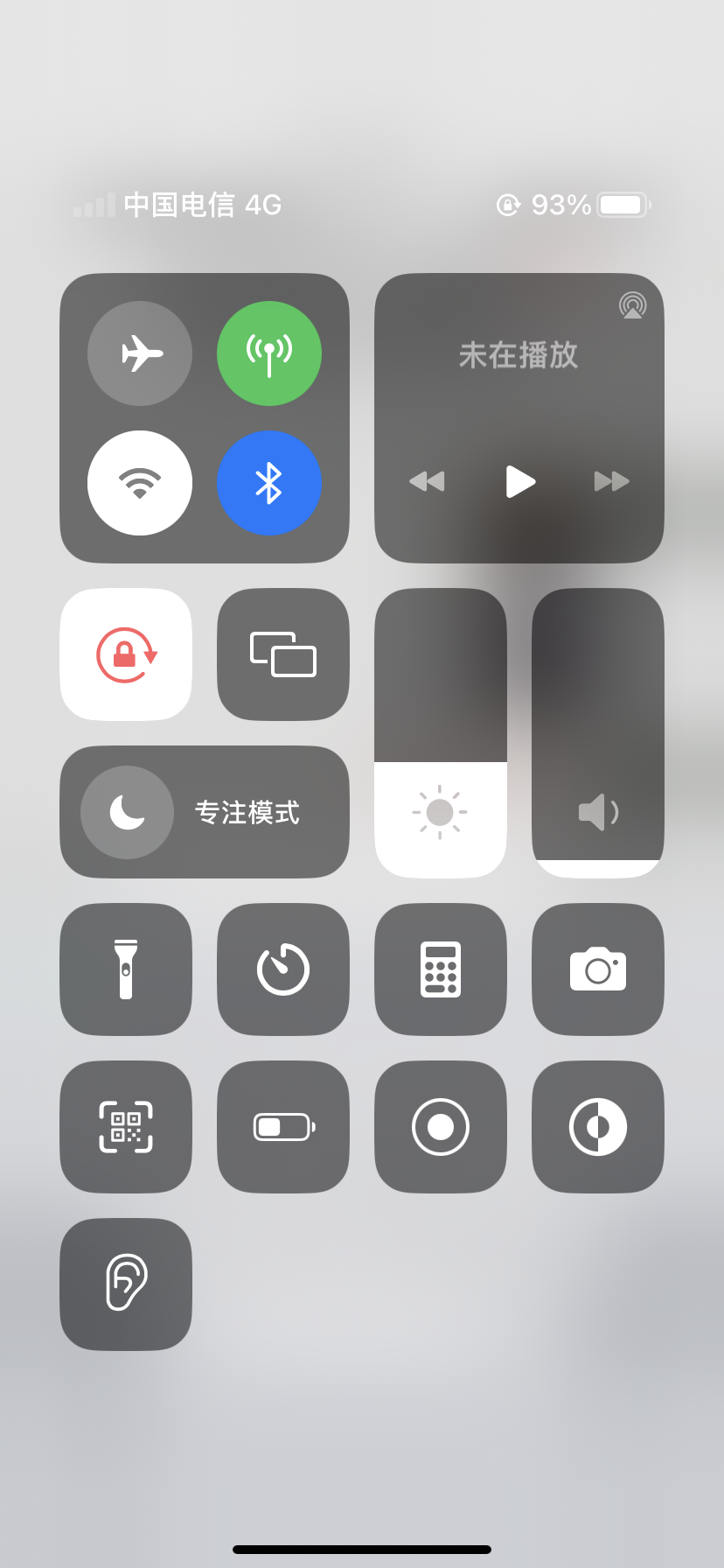Turn off portrait orientation lock
The width and height of the screenshot is (724, 1568).
126,654
